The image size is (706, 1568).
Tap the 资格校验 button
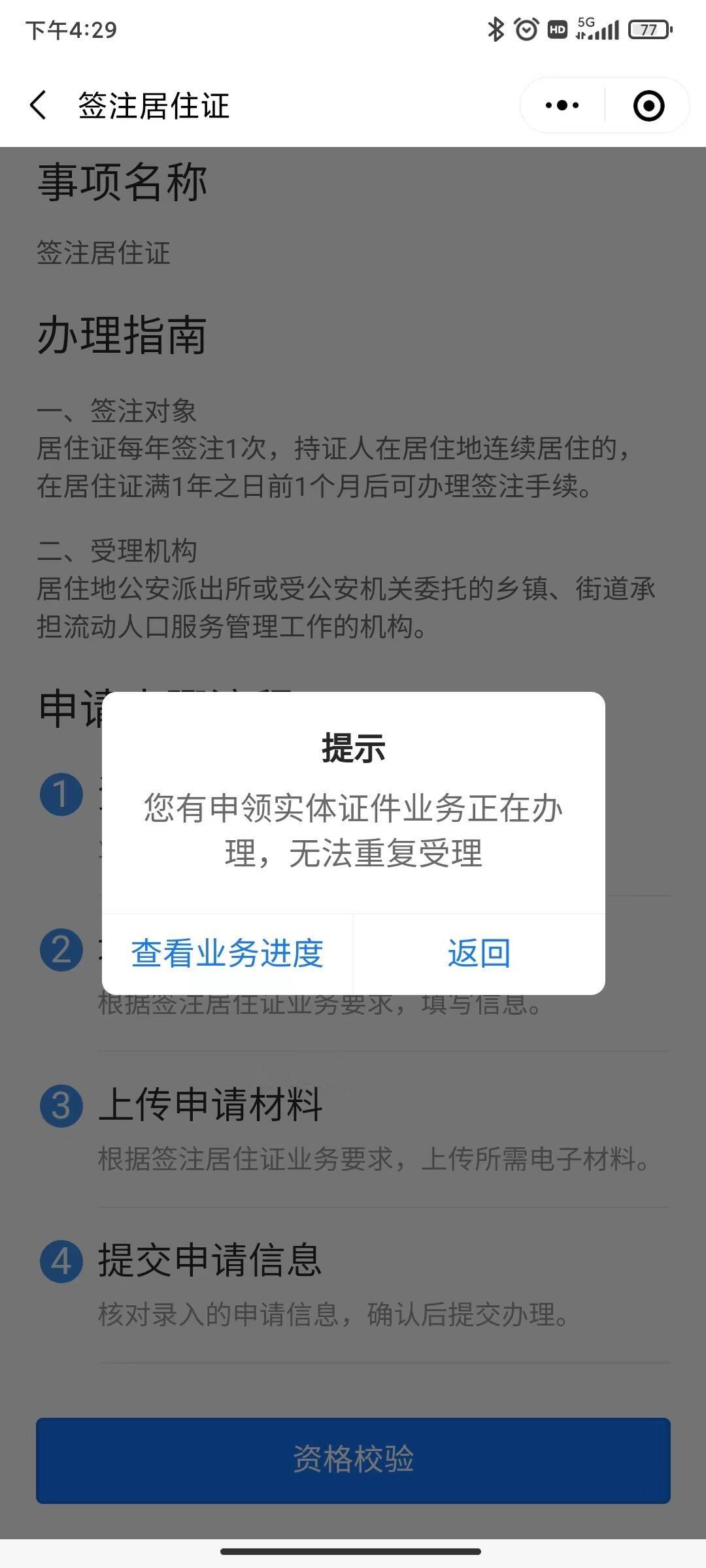point(353,1460)
